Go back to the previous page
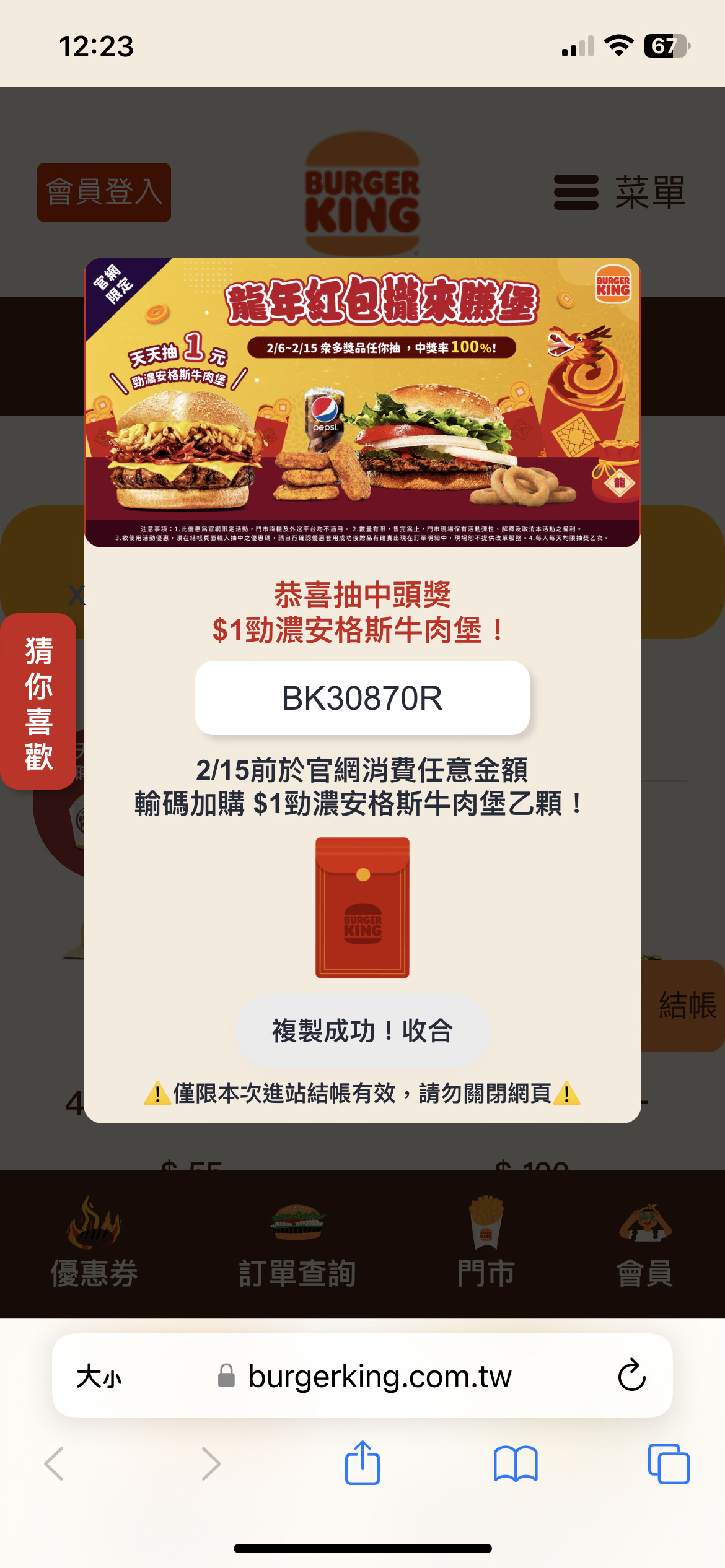The image size is (725, 1568). coord(55,1464)
